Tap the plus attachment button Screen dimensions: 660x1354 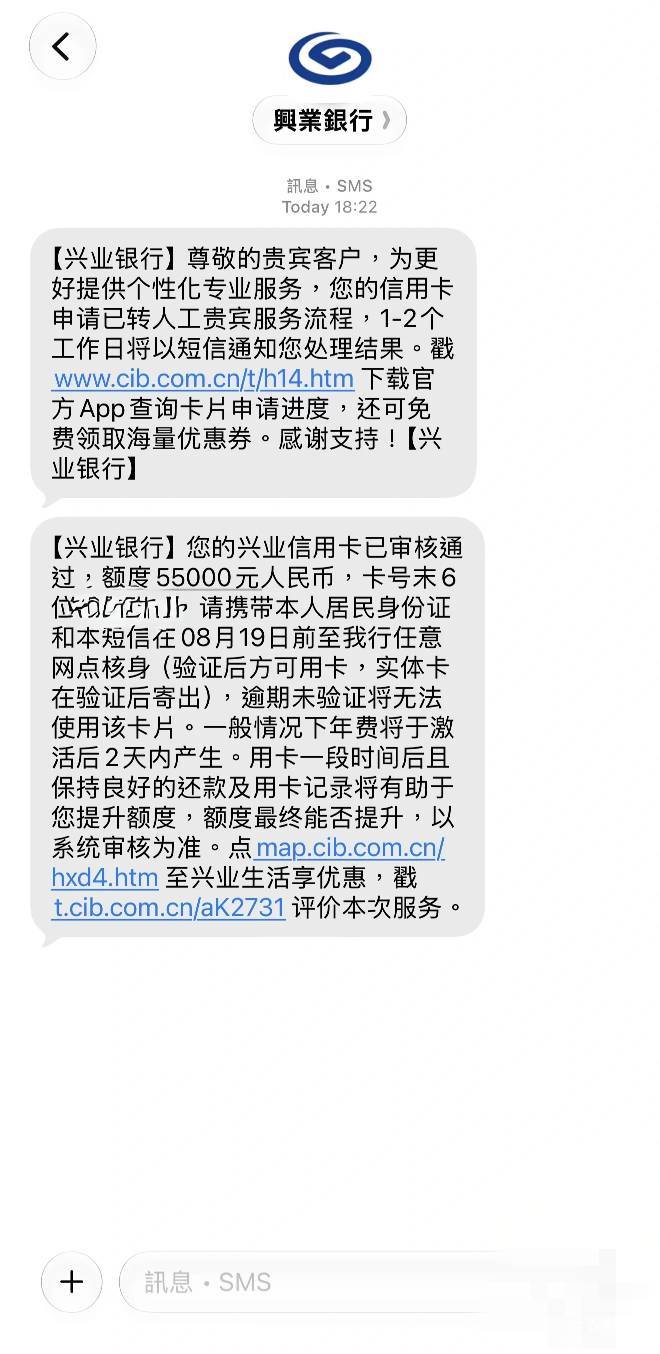[71, 1282]
